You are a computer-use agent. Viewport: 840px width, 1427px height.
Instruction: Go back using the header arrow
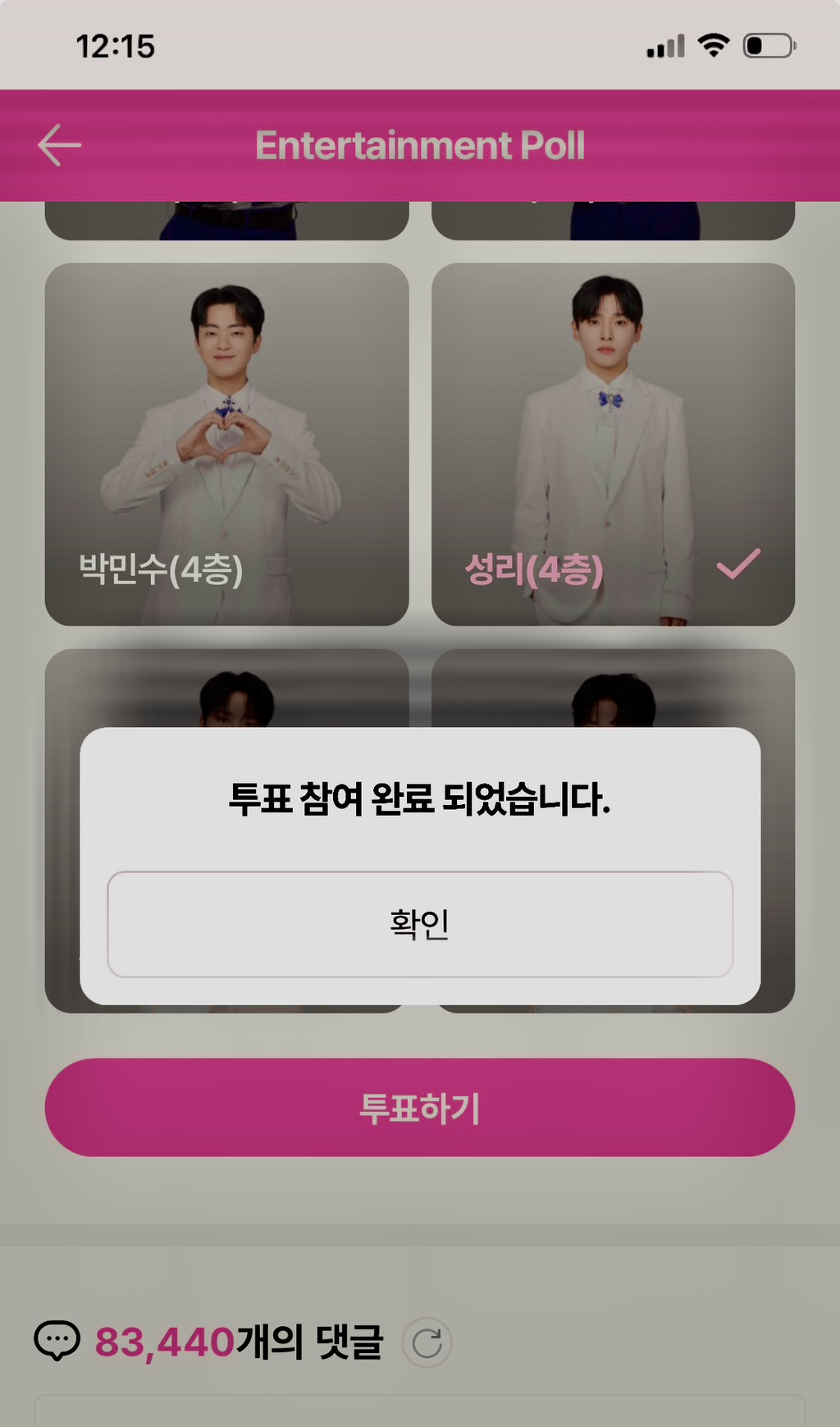(60, 145)
